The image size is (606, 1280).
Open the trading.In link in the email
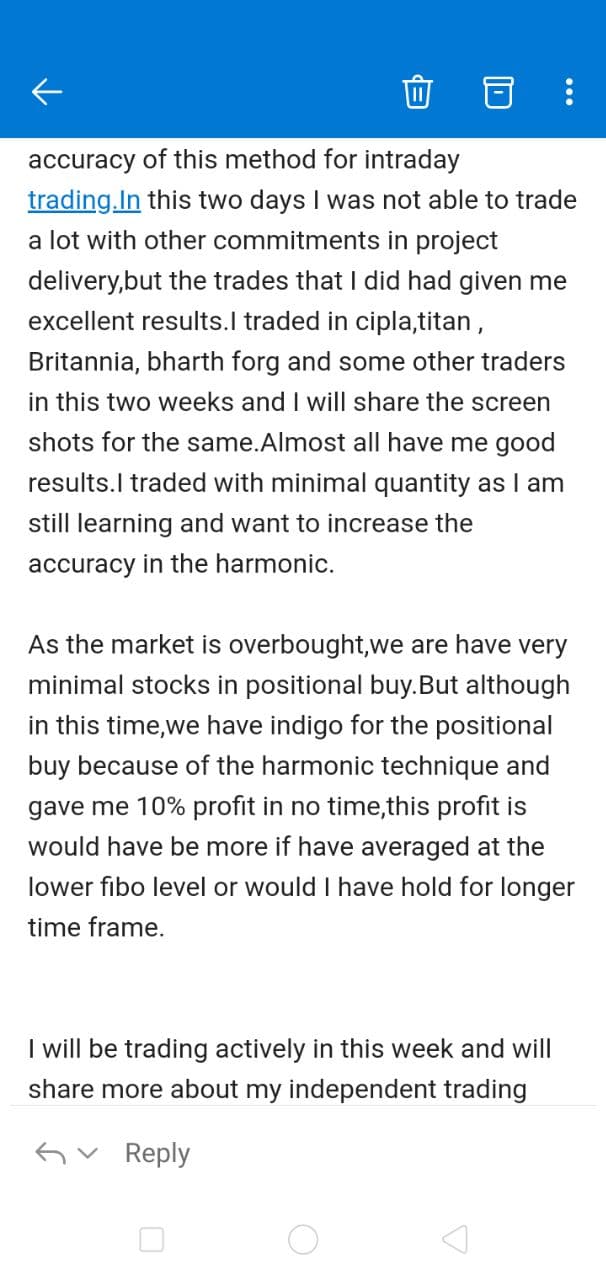(x=84, y=200)
